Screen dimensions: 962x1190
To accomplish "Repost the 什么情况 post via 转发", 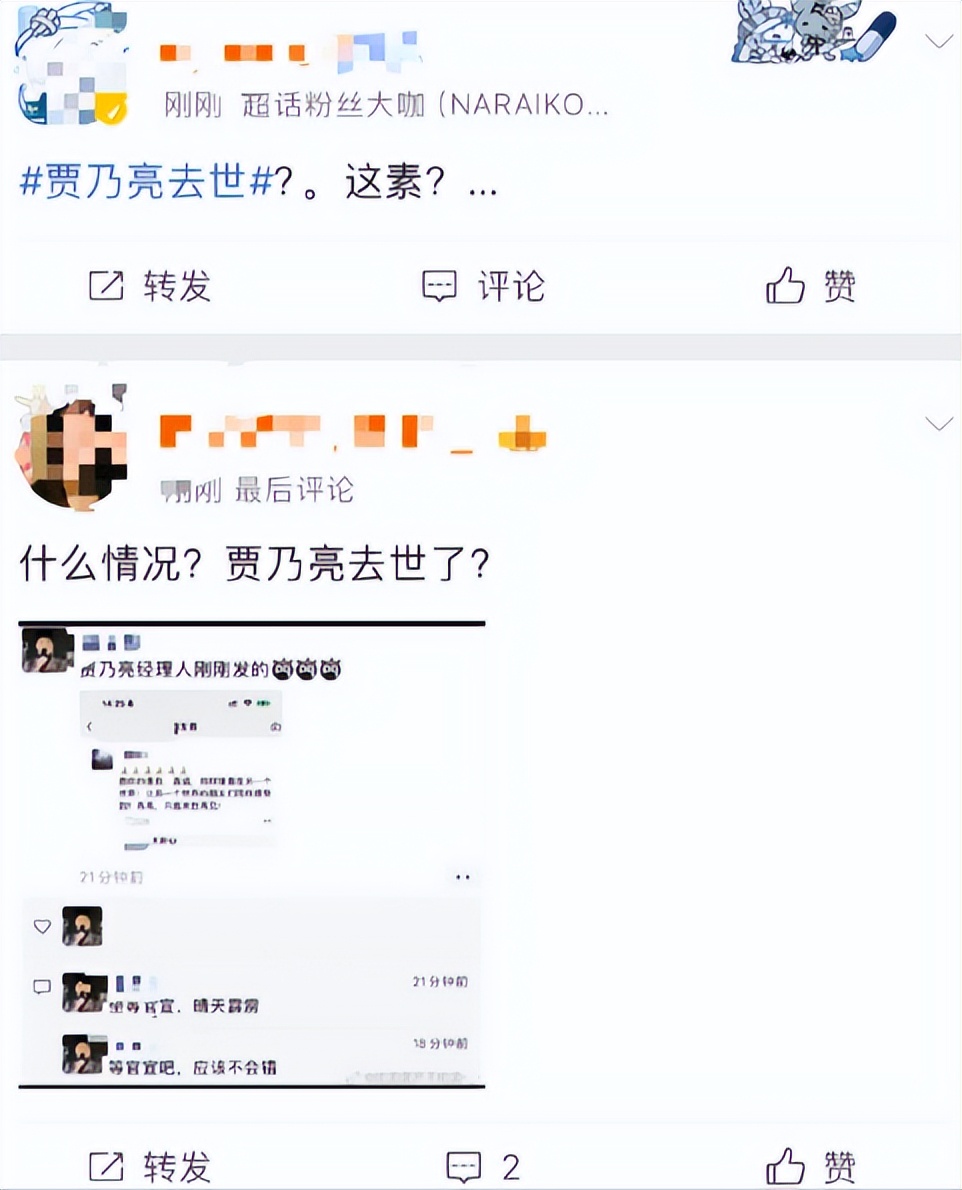I will click(150, 1166).
